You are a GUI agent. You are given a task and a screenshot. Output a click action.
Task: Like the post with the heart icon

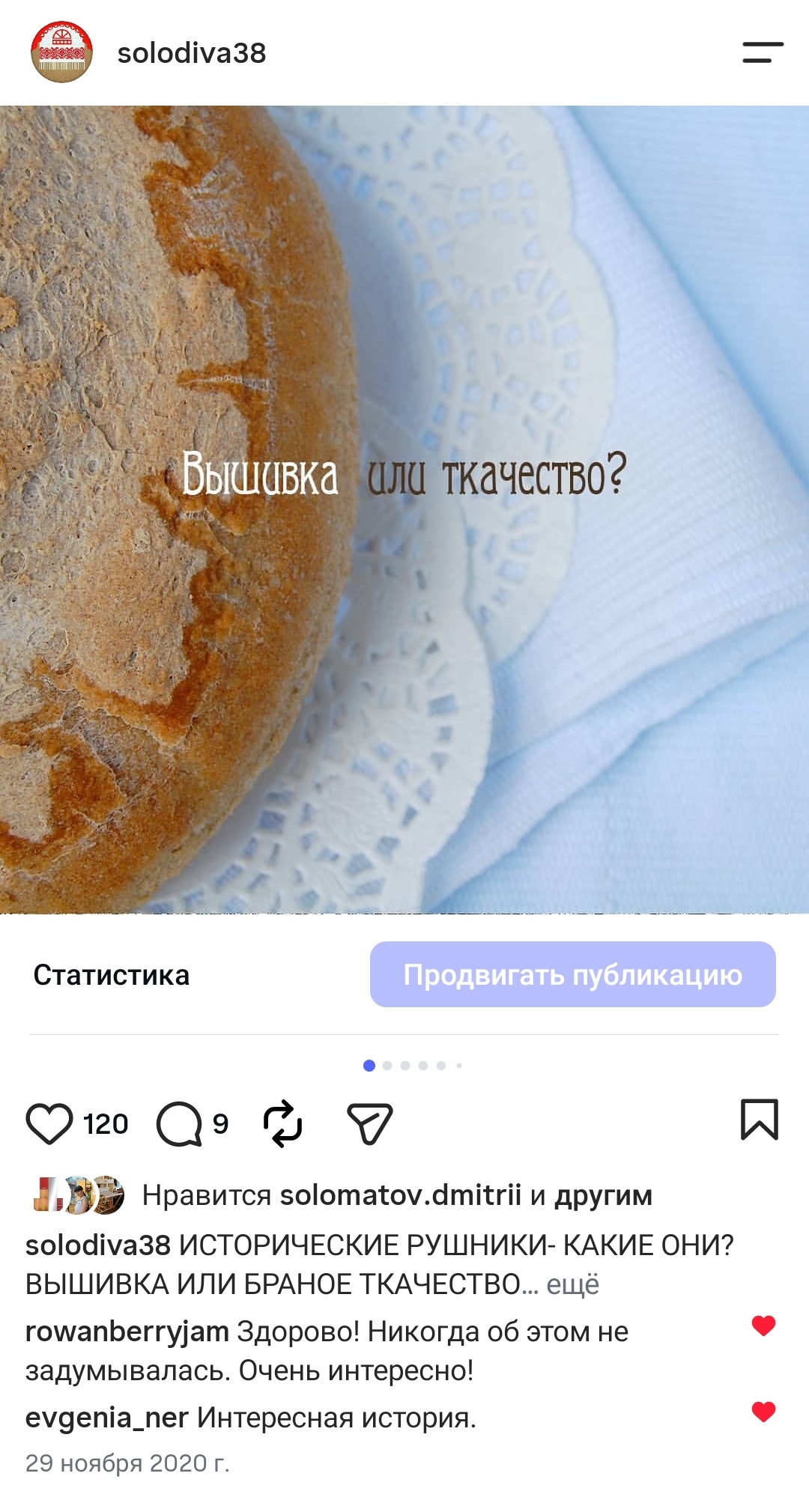click(x=49, y=1123)
